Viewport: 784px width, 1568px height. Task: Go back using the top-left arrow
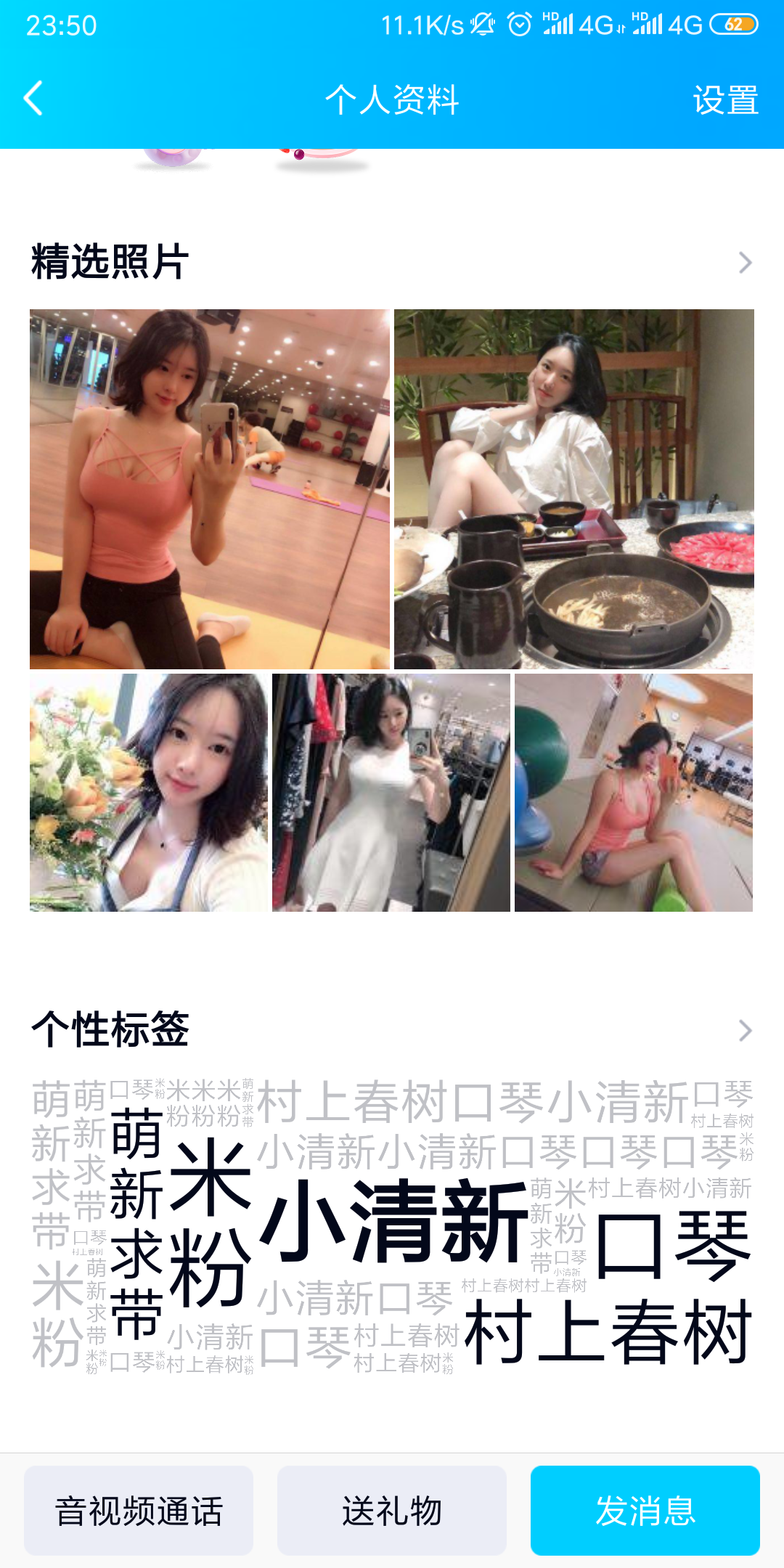pyautogui.click(x=33, y=99)
